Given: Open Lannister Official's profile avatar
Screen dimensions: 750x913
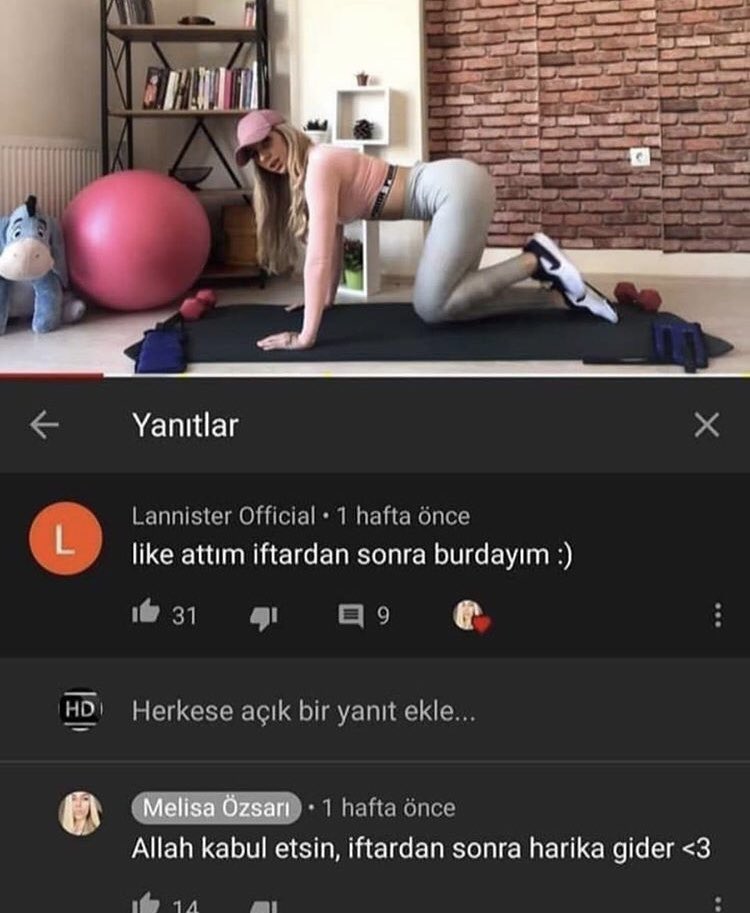Looking at the screenshot, I should (64, 538).
